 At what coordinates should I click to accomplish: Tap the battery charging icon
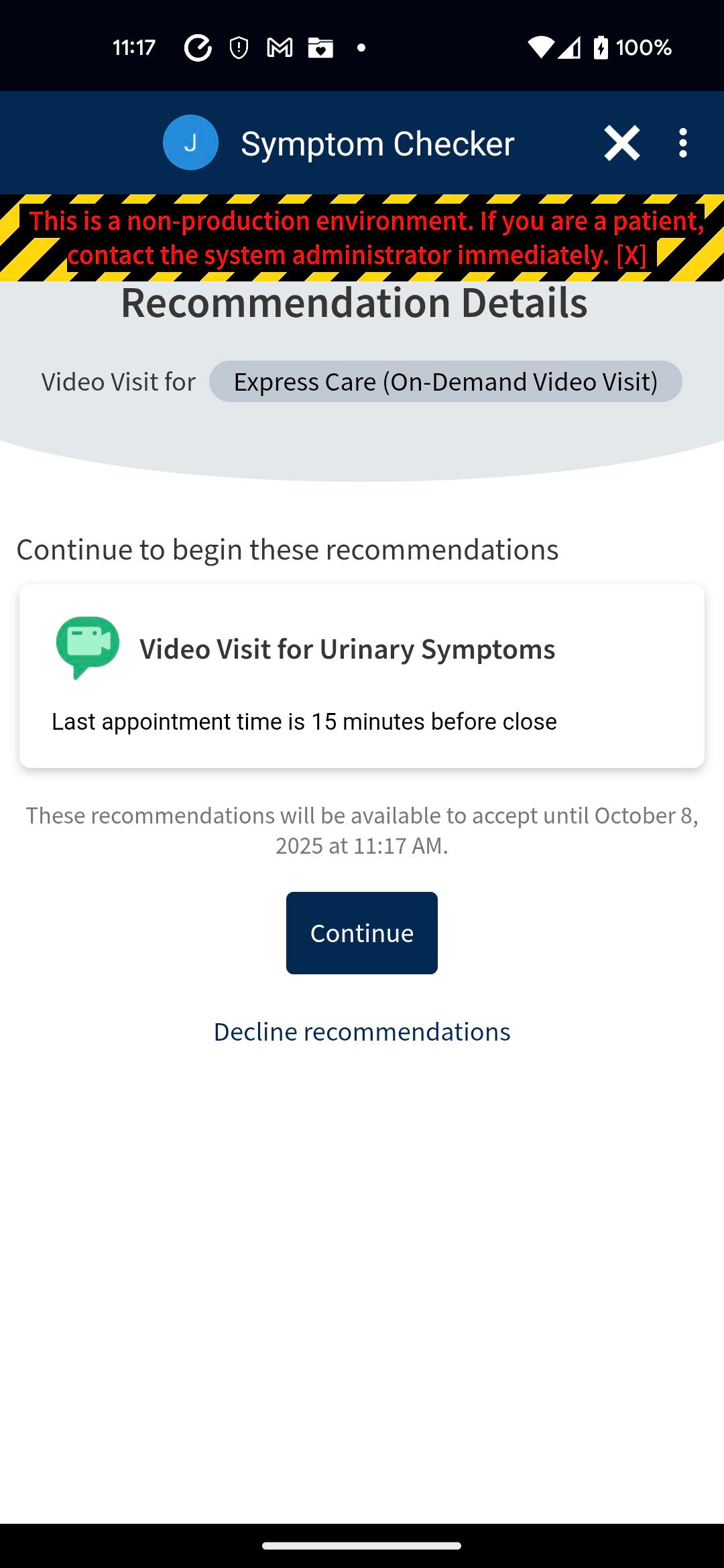600,46
